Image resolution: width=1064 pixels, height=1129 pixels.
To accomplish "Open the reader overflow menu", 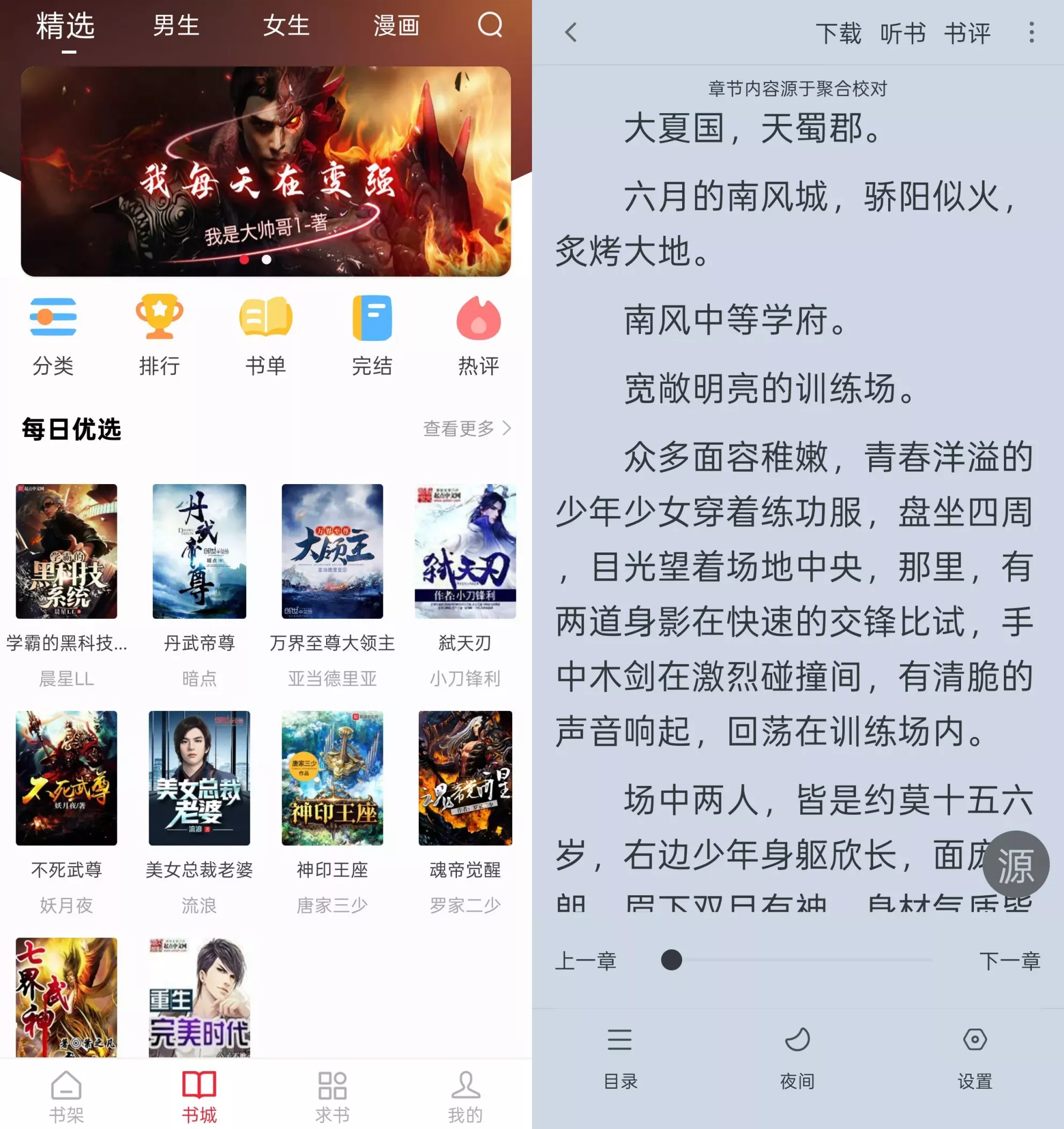I will point(1031,32).
